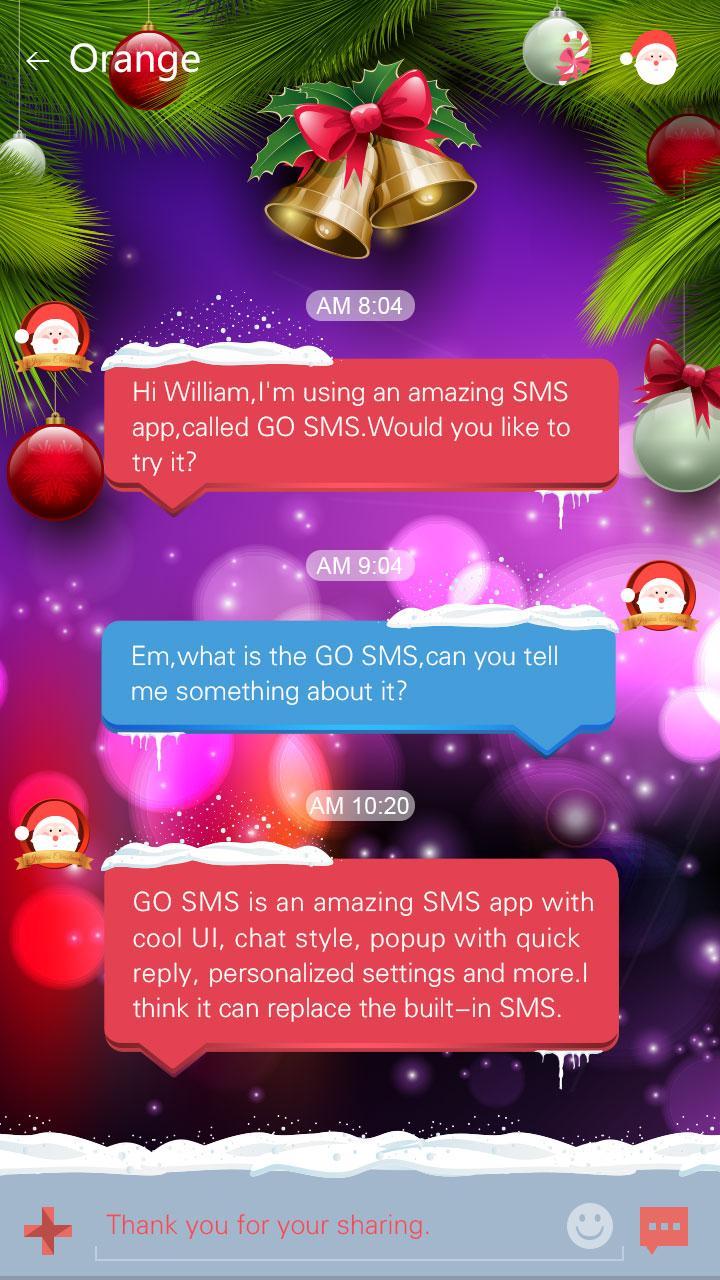Tap the "GO SMS is an amazing" message bubble
Viewport: 720px width, 1280px height.
360,954
